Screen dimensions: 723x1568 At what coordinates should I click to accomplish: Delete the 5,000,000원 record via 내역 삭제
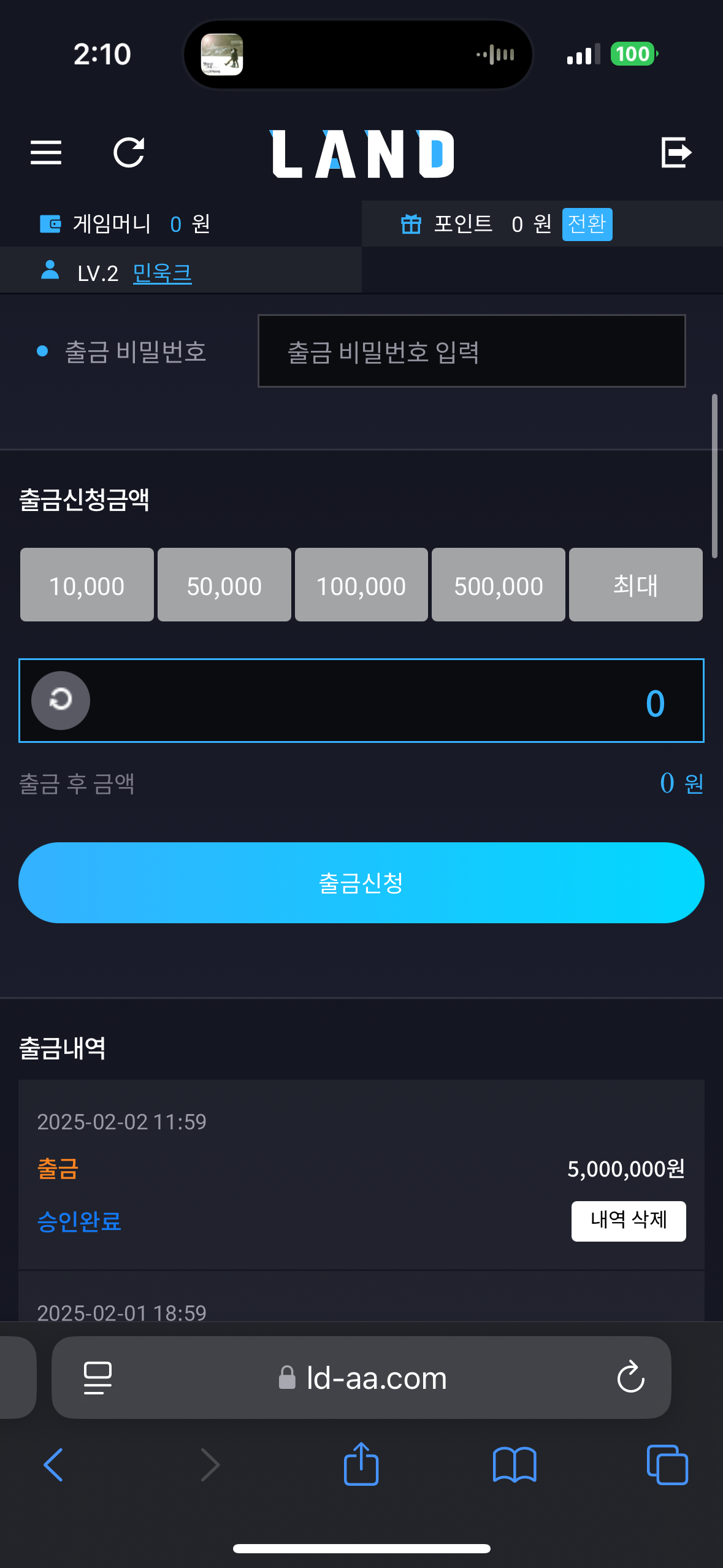pyautogui.click(x=628, y=1221)
